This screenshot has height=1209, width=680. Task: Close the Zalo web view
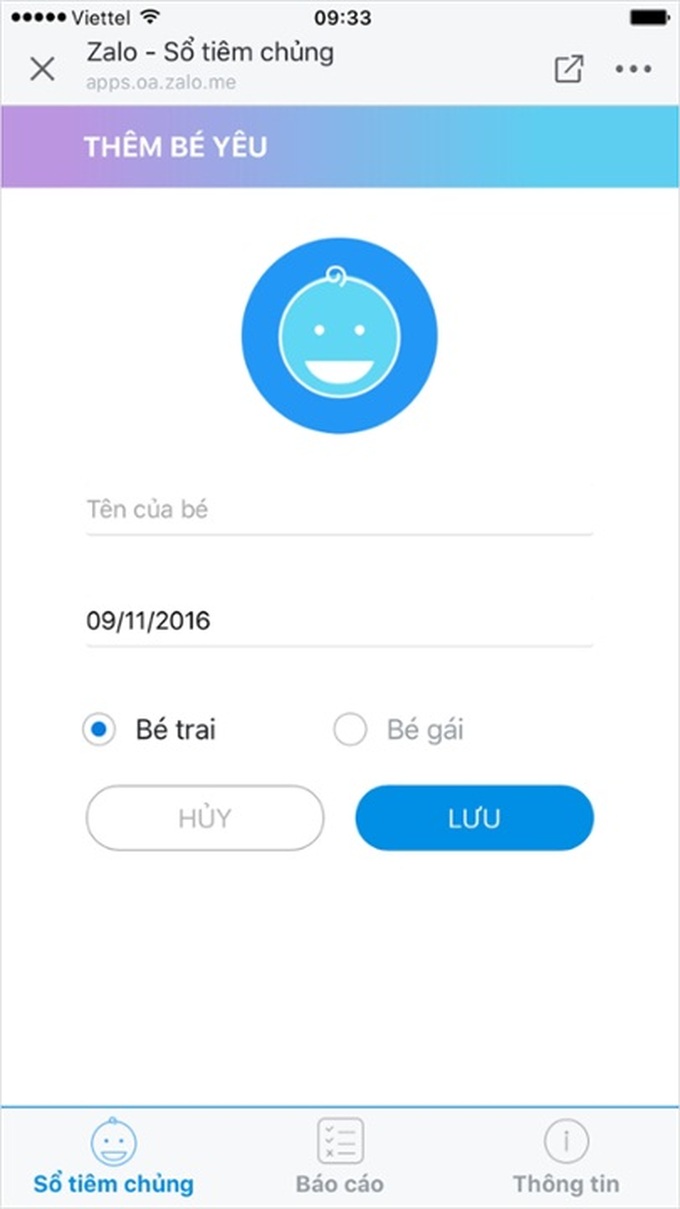42,68
